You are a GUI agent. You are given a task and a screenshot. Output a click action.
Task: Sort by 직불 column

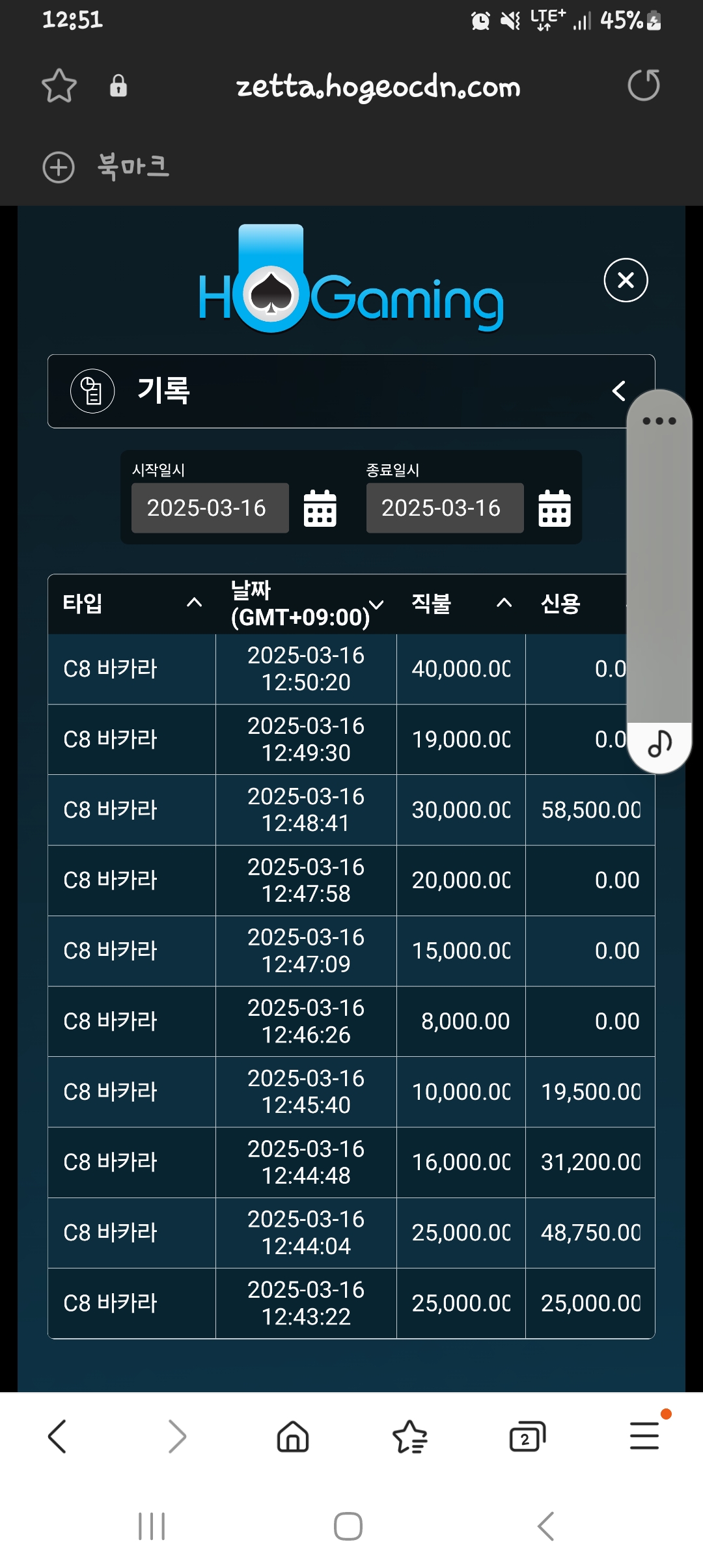[504, 603]
